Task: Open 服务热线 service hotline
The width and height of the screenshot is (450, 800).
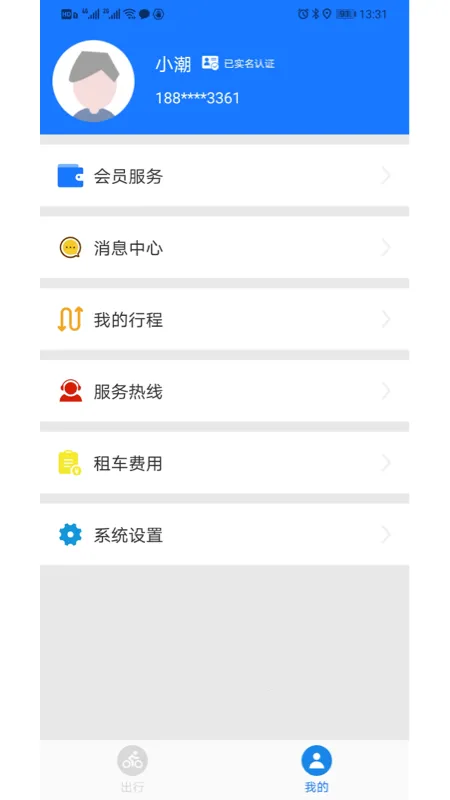Action: (x=224, y=391)
